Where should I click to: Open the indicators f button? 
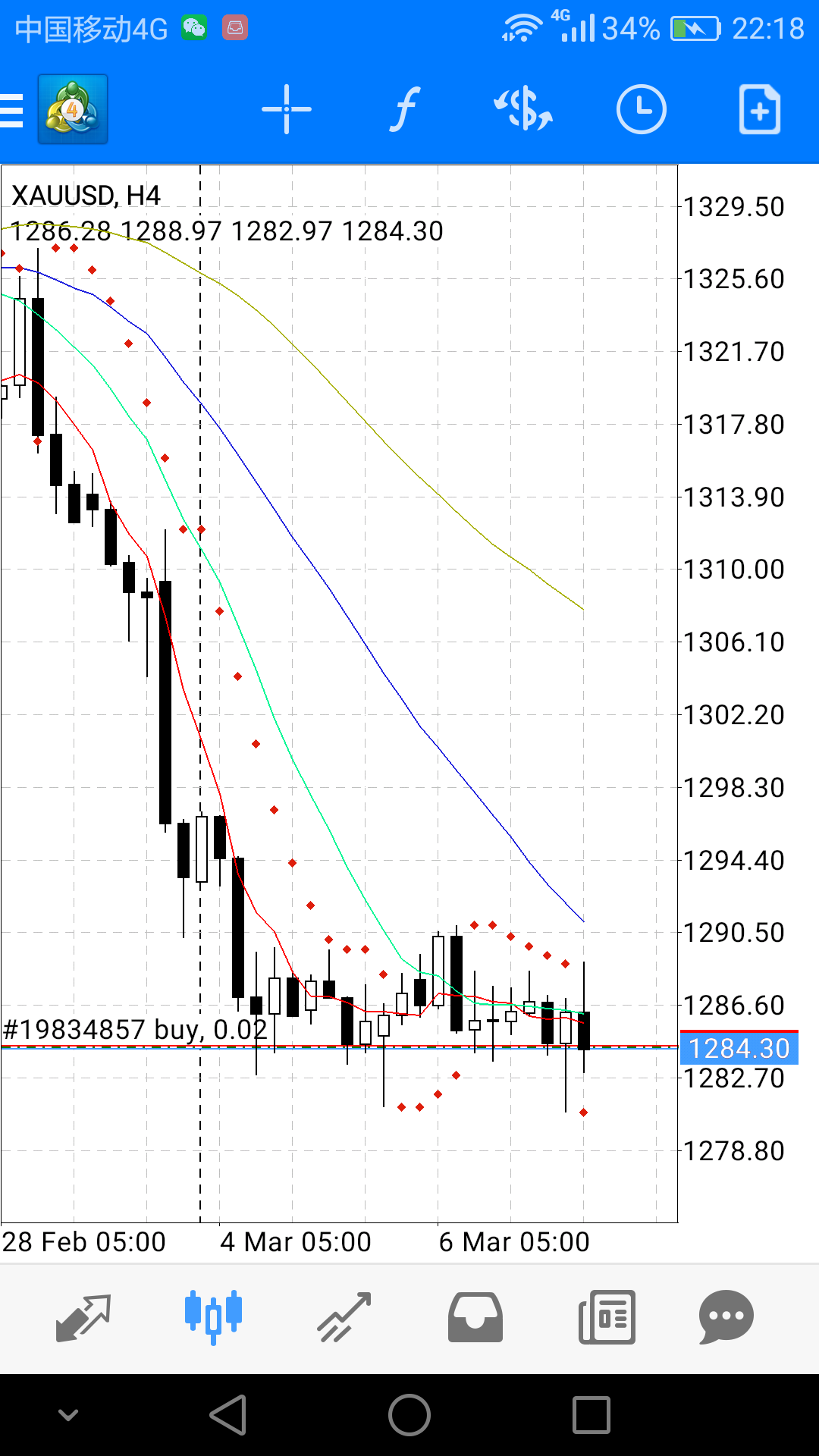(x=405, y=110)
